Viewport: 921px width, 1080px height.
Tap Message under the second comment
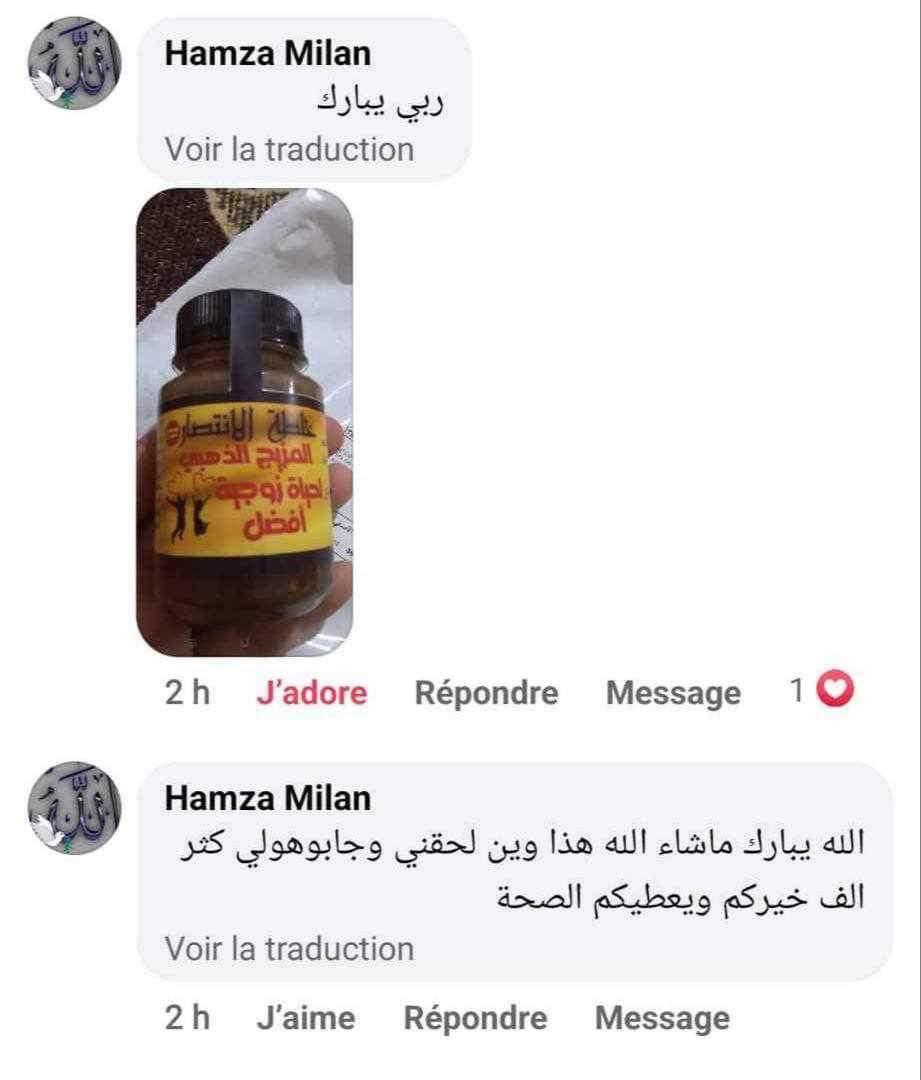[662, 1018]
